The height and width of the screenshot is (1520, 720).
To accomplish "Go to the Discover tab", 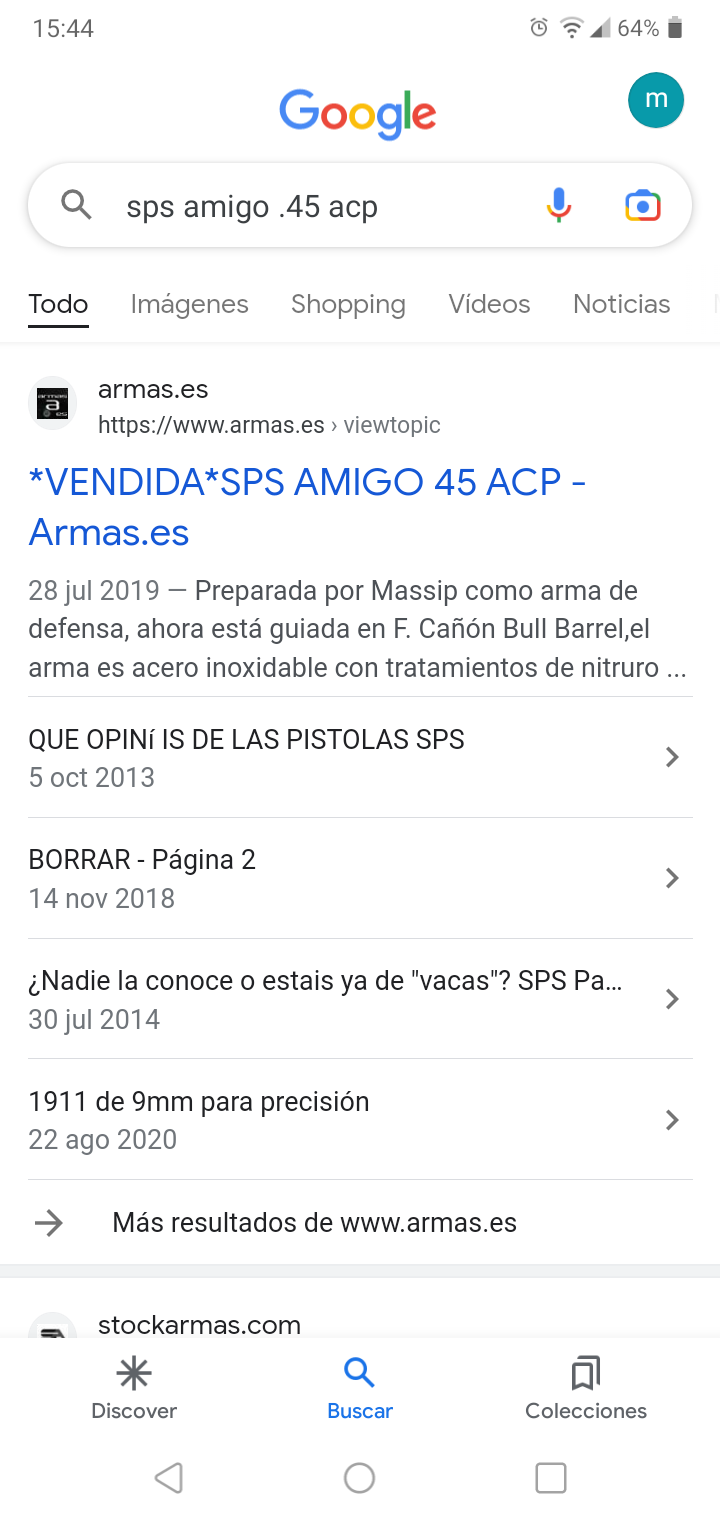I will tap(134, 1389).
